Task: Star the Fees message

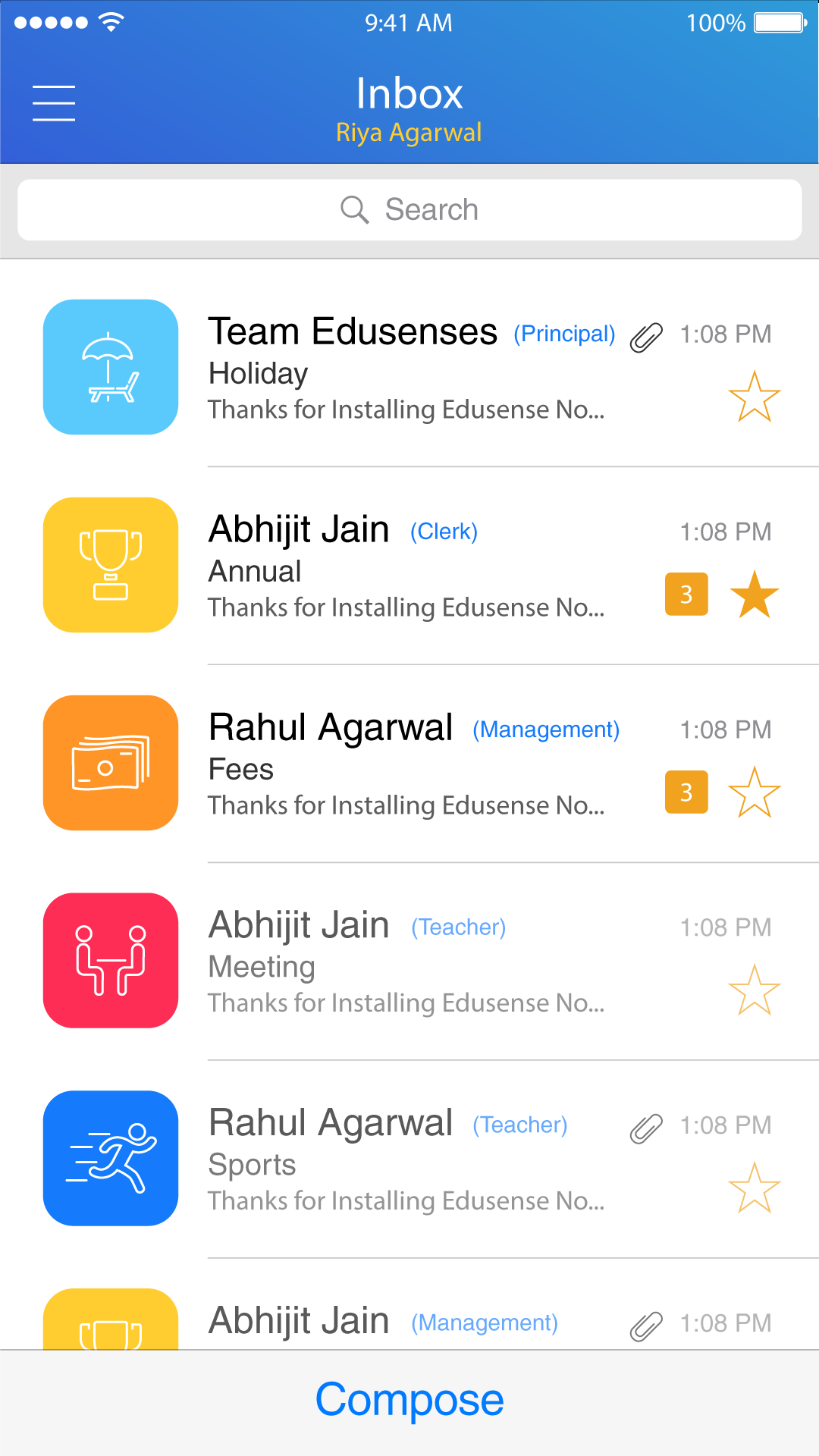Action: pos(754,792)
